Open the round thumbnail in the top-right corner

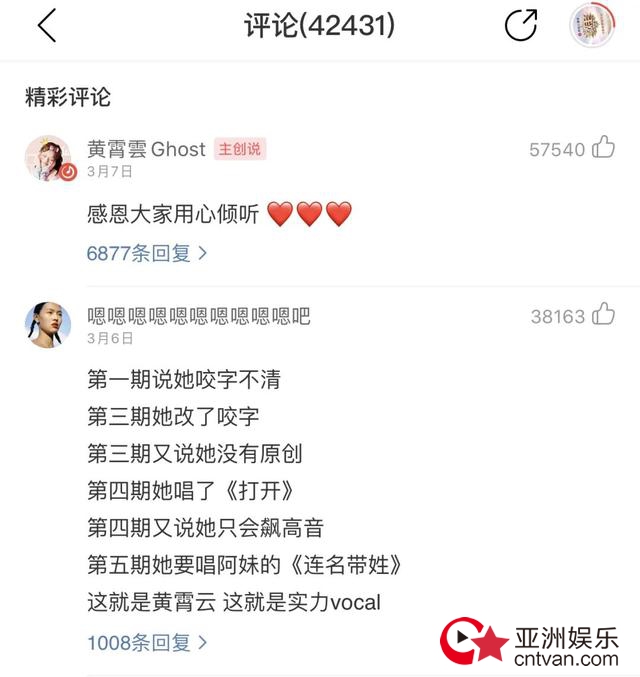pos(592,26)
